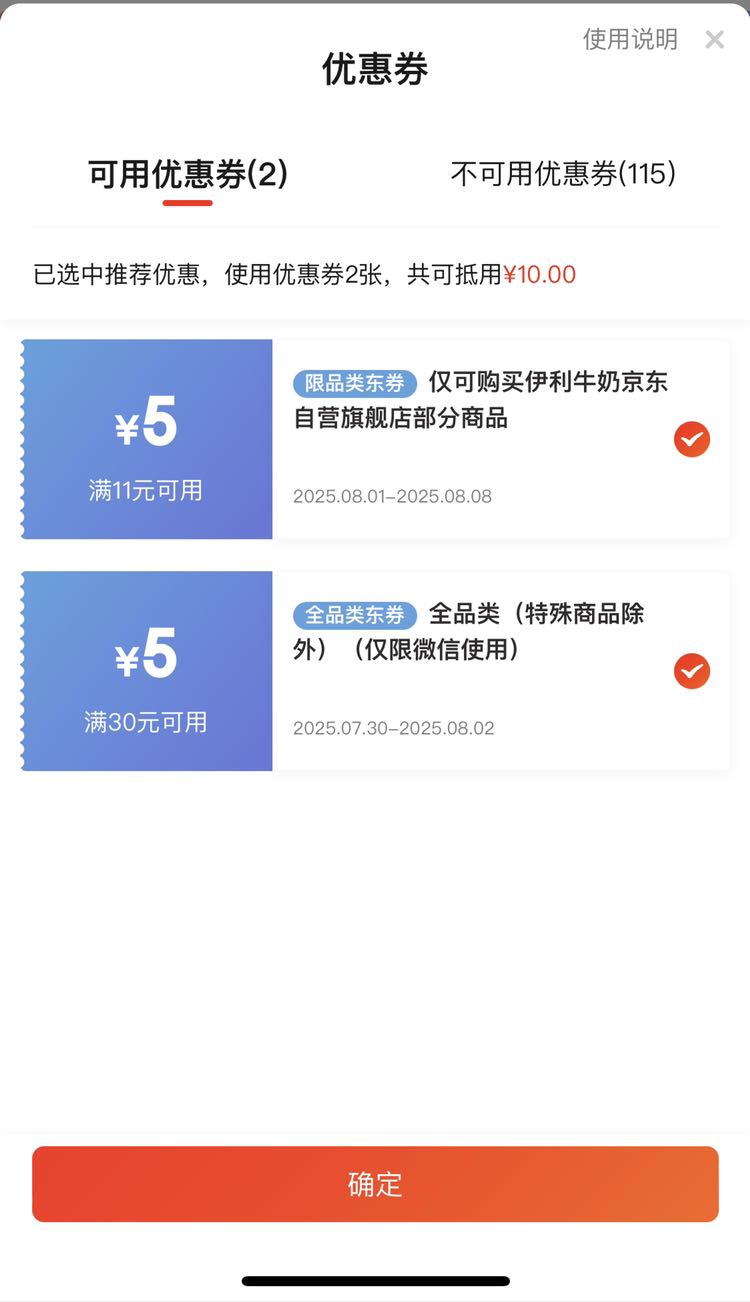Switch to 不可用优惠券(115) tab
The height and width of the screenshot is (1302, 750).
563,174
